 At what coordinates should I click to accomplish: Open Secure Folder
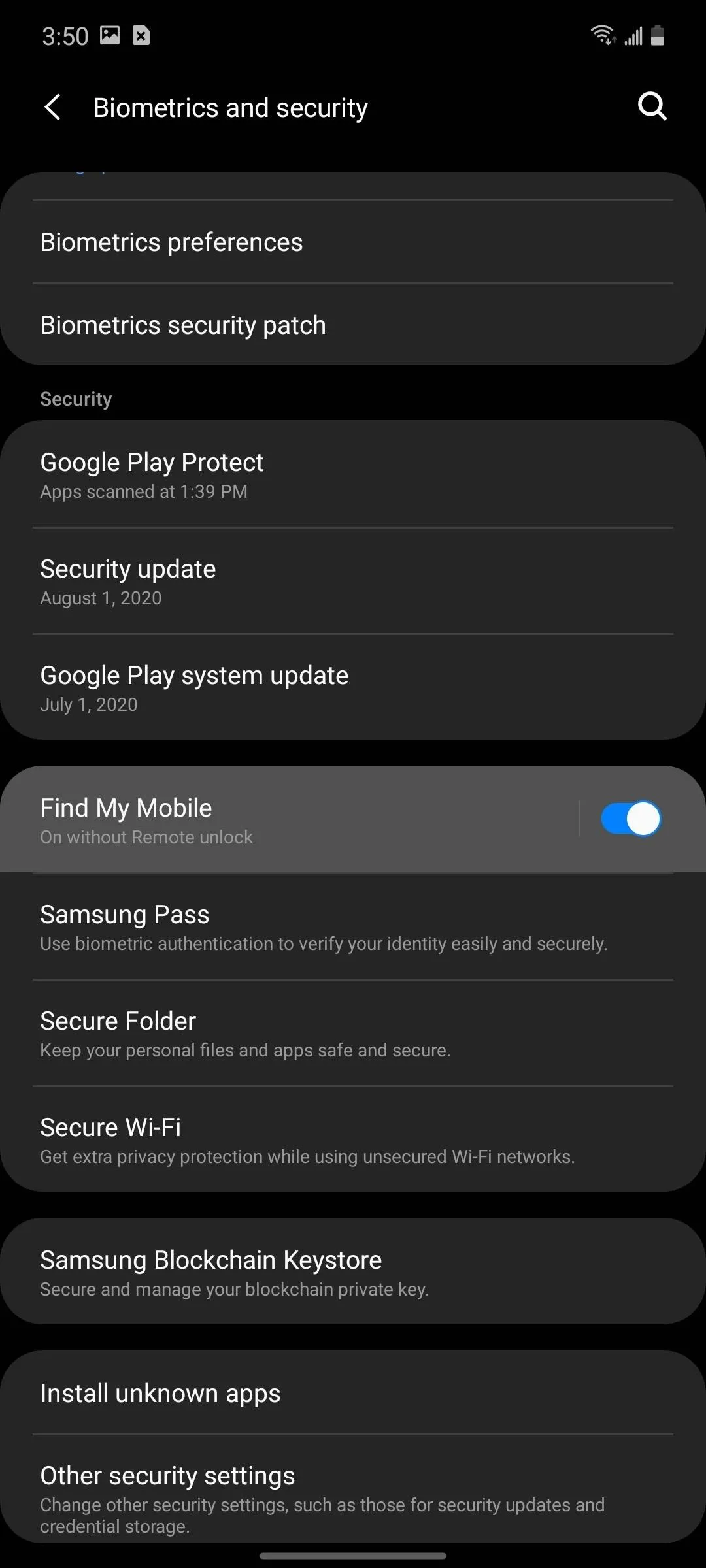click(x=353, y=1033)
